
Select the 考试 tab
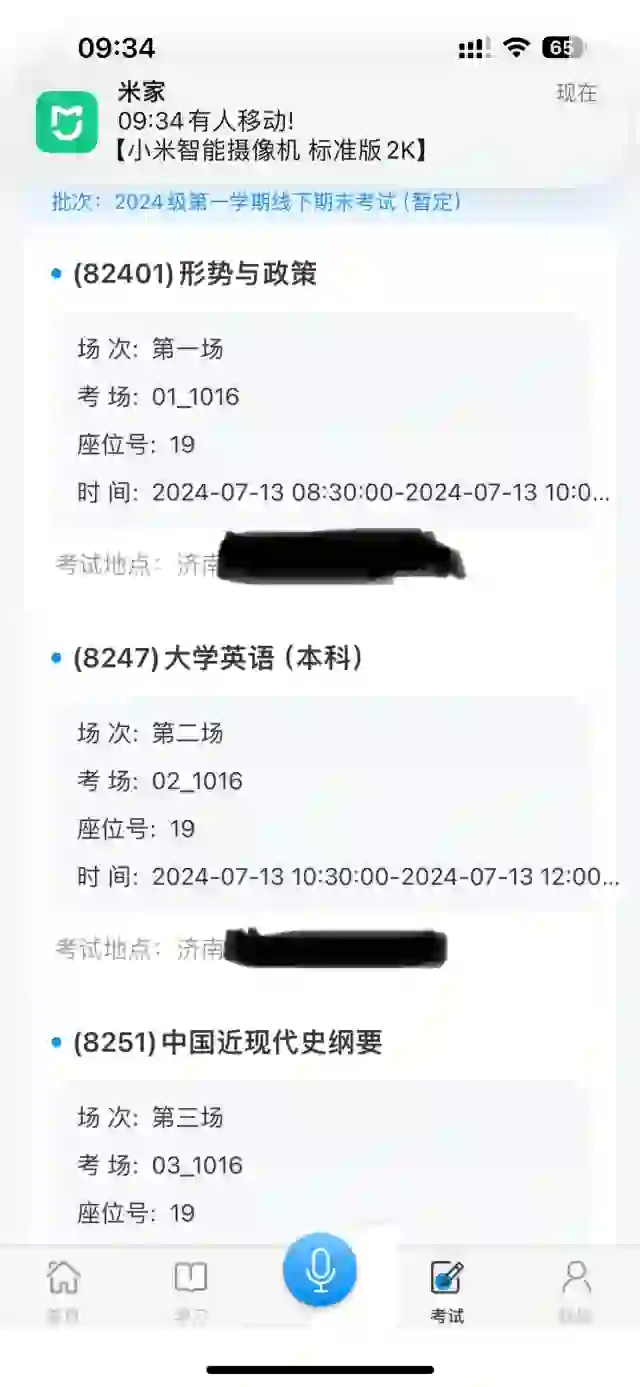click(x=447, y=1291)
